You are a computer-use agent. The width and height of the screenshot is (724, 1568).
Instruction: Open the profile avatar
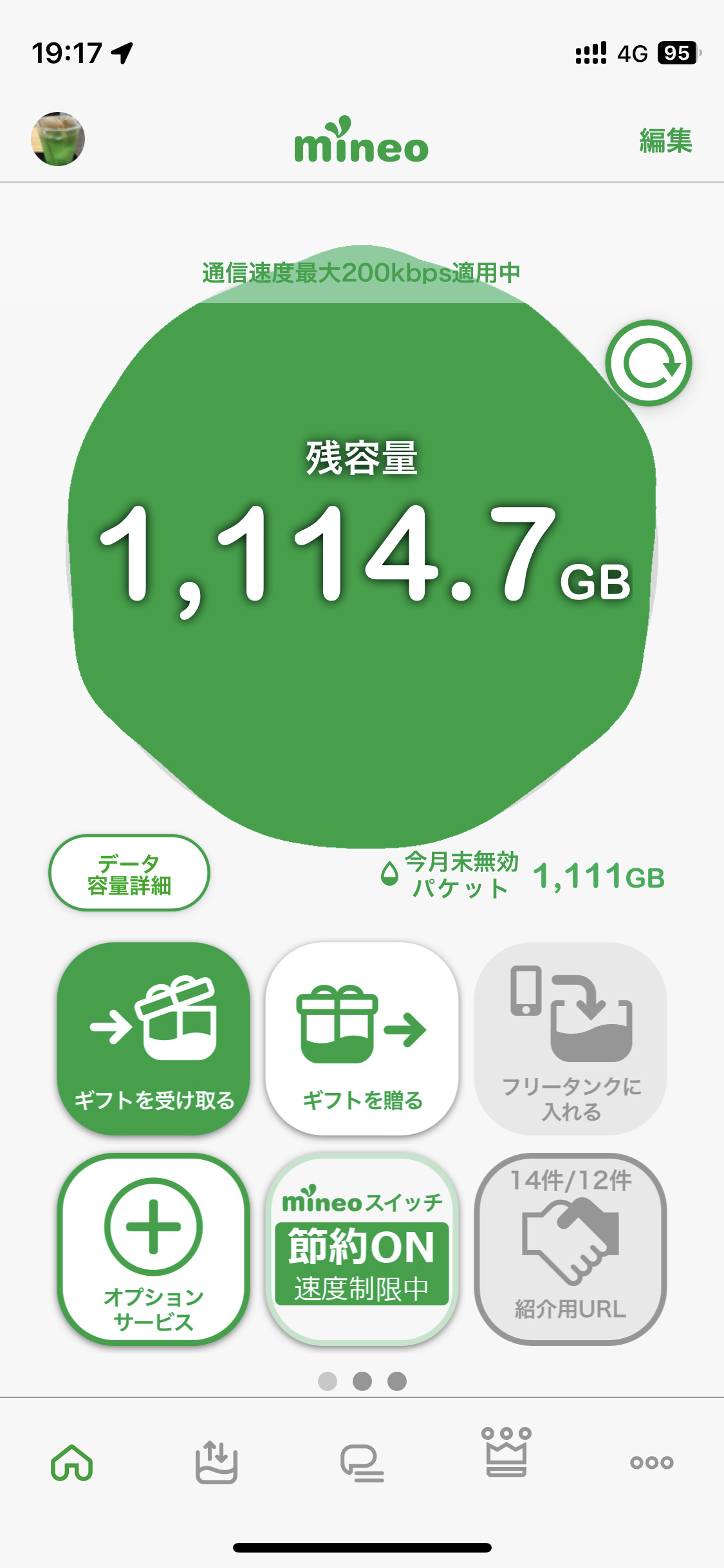pyautogui.click(x=58, y=139)
